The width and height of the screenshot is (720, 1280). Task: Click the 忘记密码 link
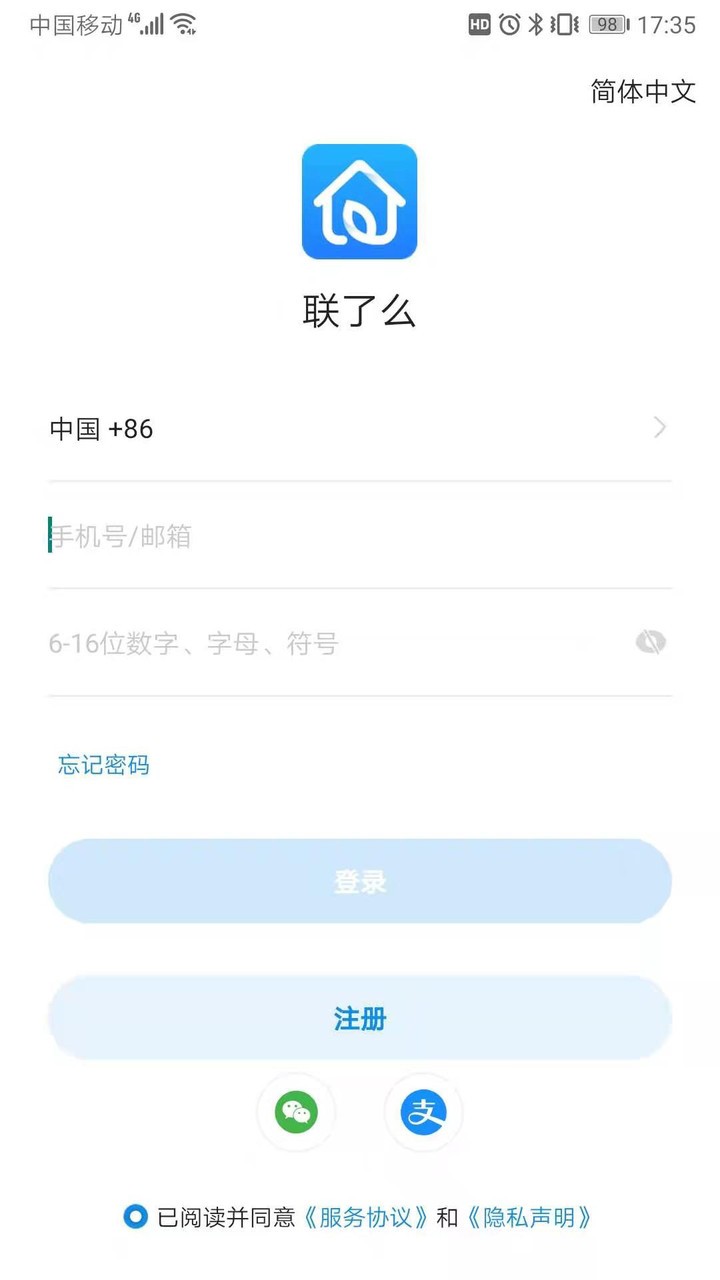click(102, 765)
